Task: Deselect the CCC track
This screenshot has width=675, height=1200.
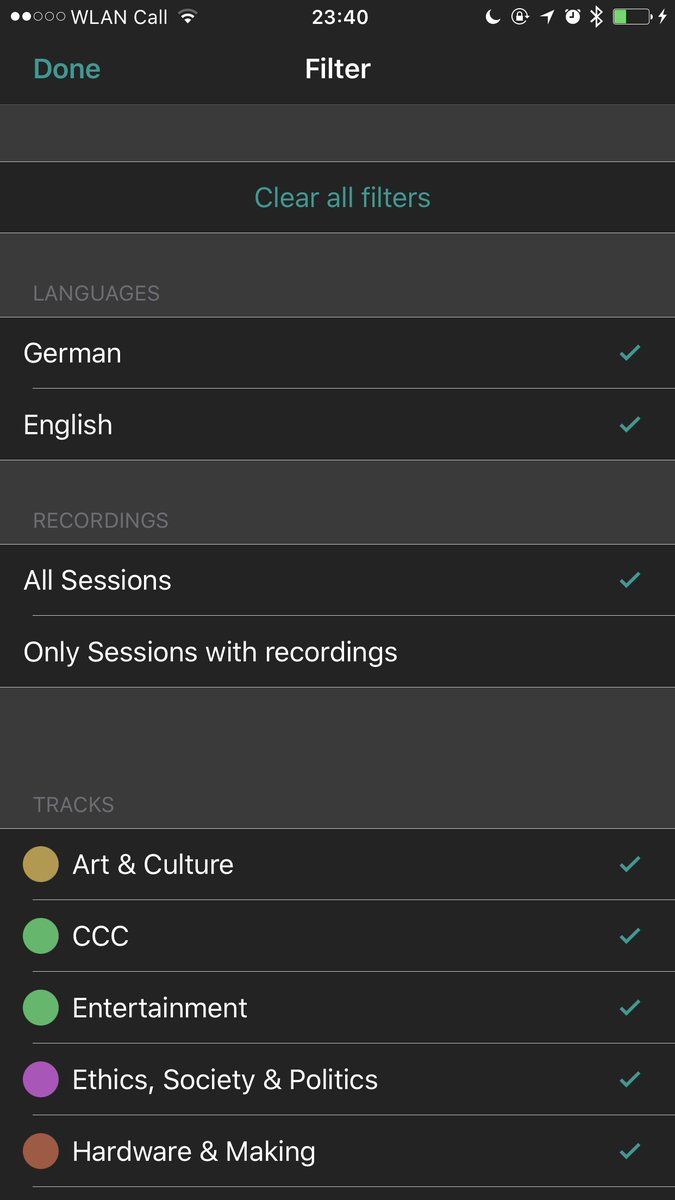Action: click(x=337, y=936)
